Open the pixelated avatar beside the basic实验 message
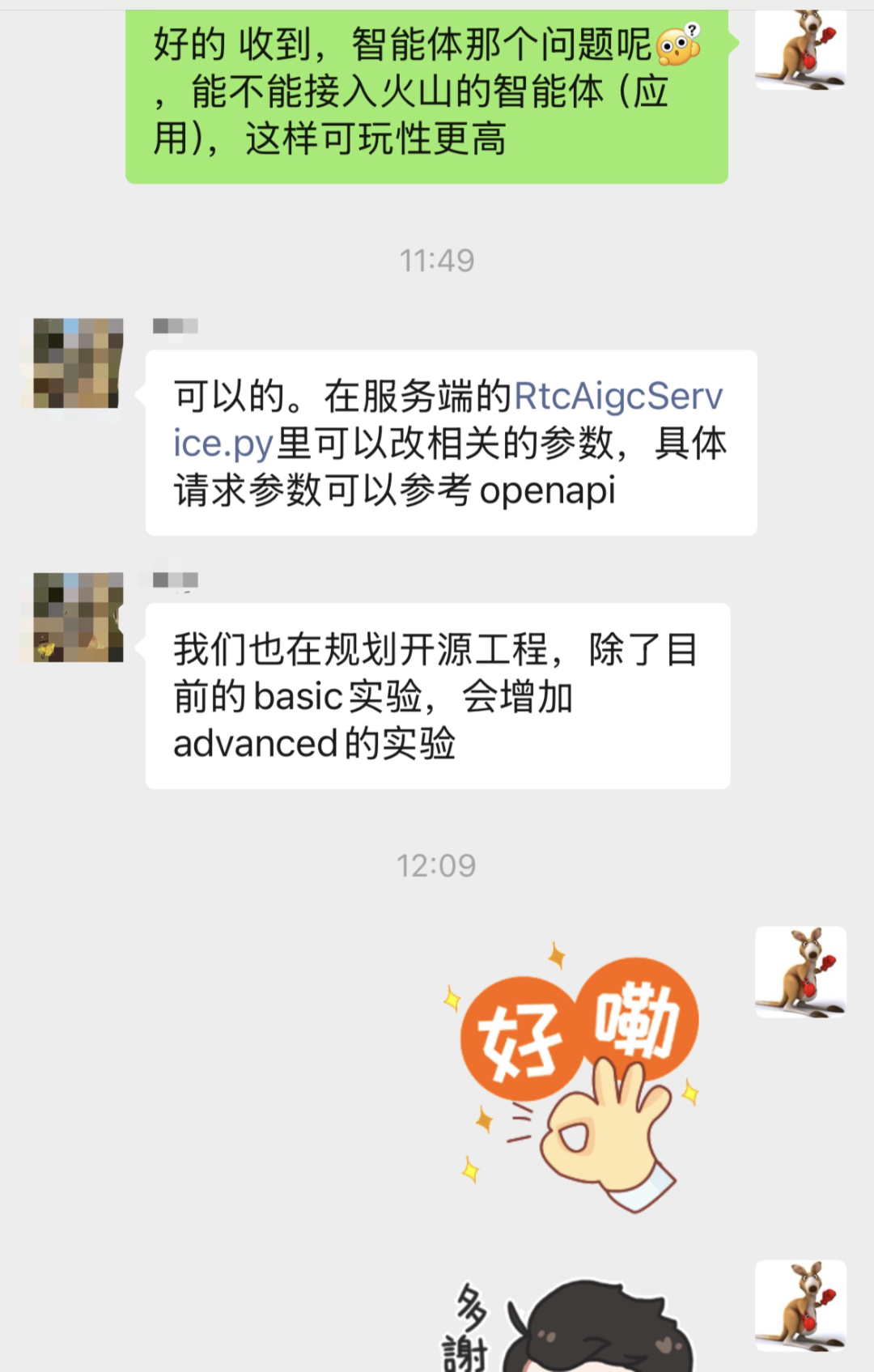This screenshot has width=874, height=1372. tap(78, 617)
